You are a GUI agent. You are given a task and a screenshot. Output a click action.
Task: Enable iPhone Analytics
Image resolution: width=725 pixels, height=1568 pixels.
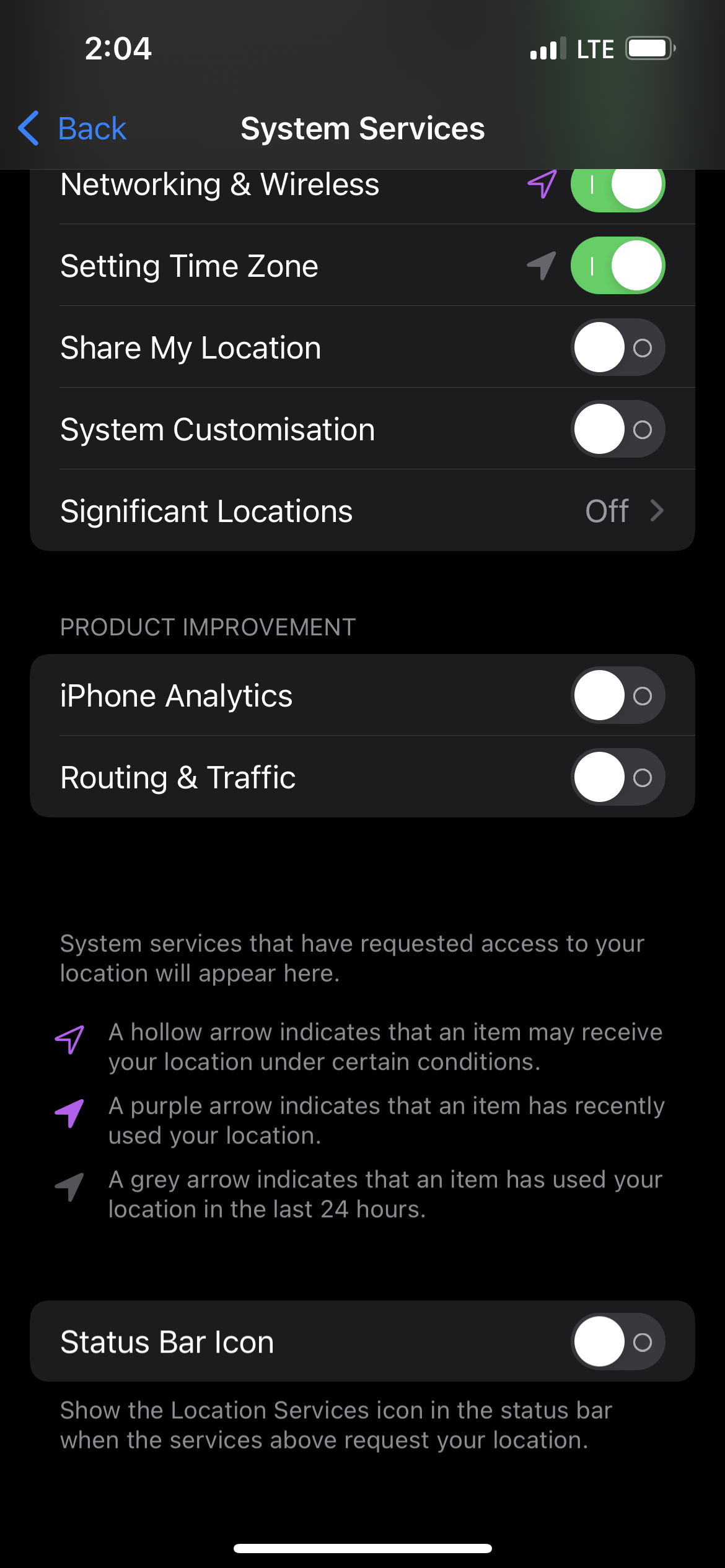[x=618, y=695]
